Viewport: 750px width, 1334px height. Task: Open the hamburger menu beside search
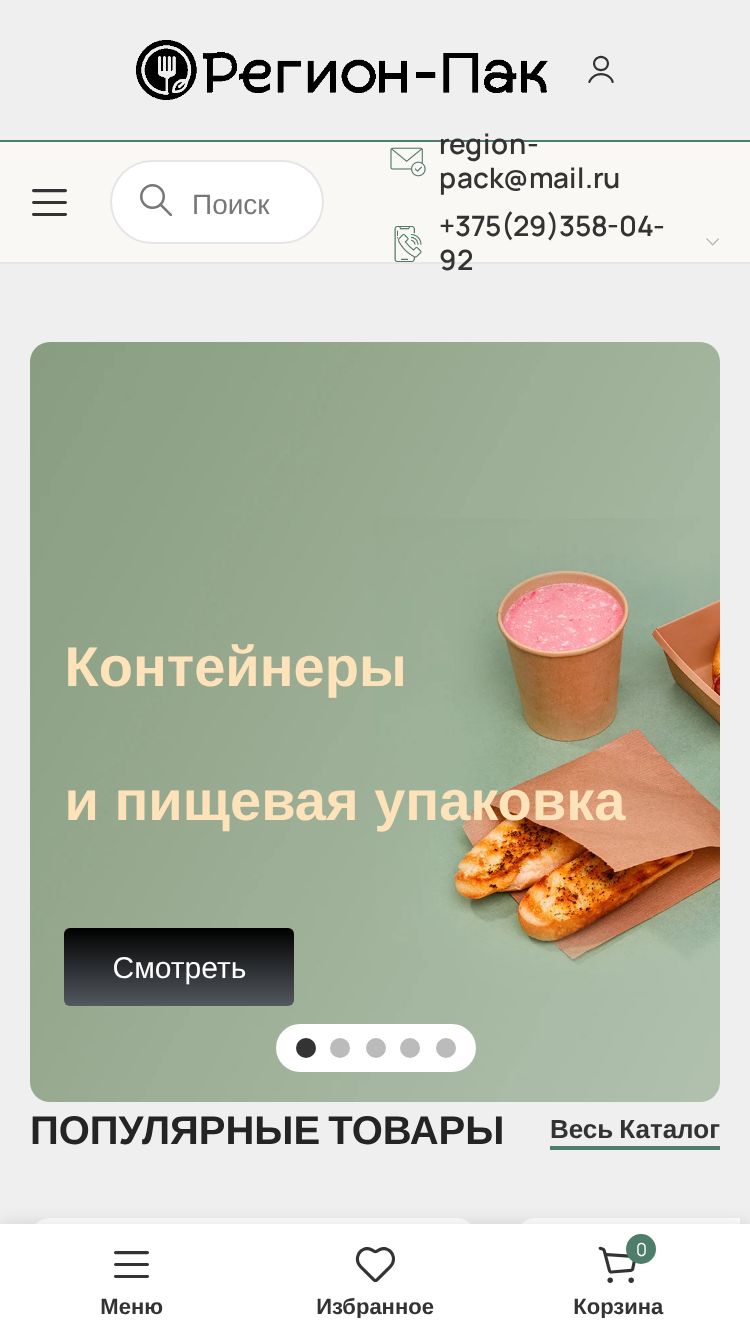coord(49,202)
